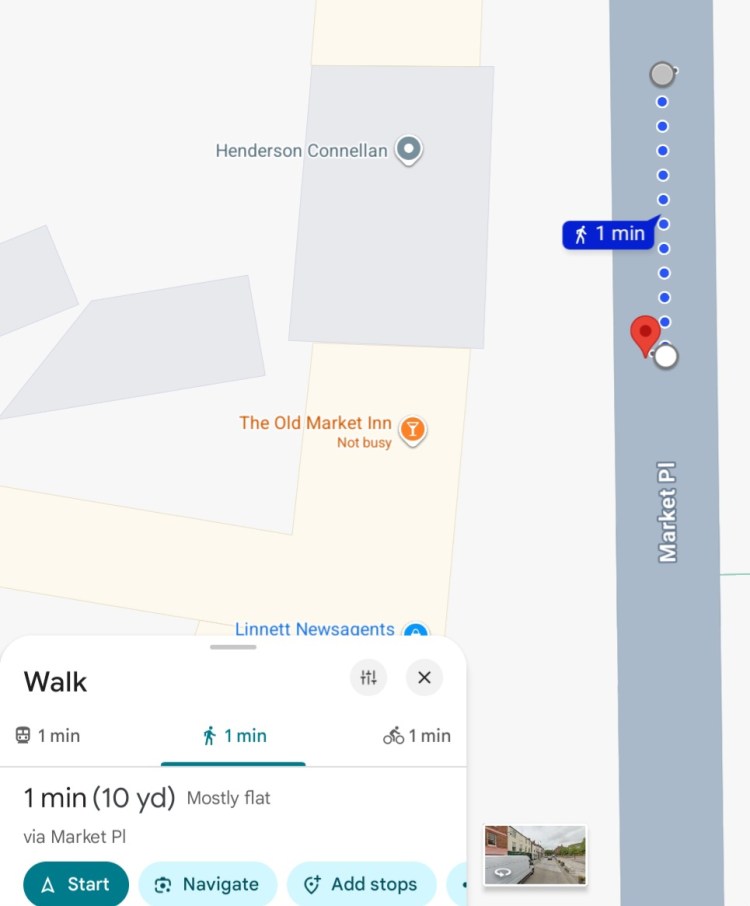
Task: Open the Street View preview thumbnail
Action: click(x=536, y=855)
